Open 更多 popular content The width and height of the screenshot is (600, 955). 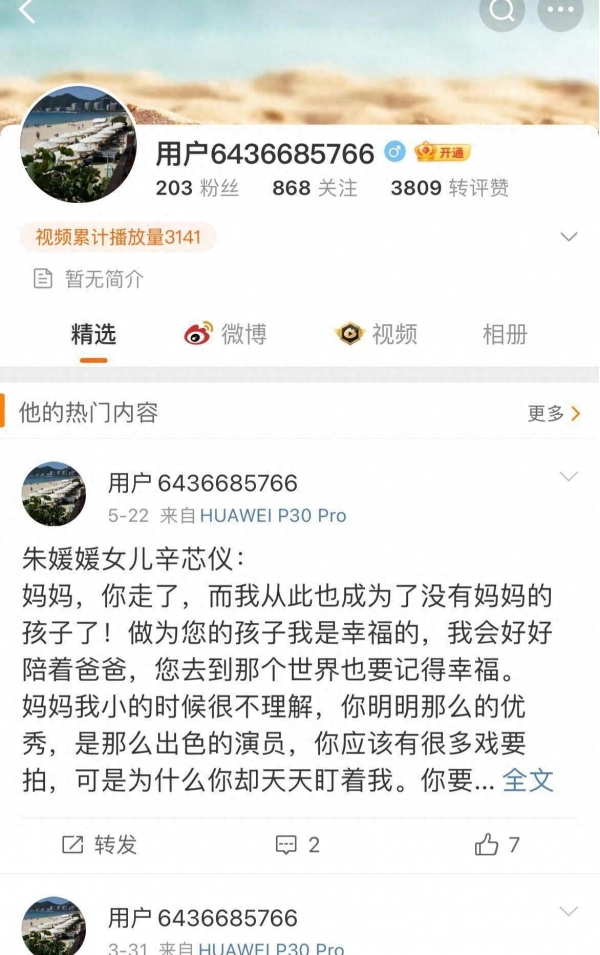tap(553, 413)
